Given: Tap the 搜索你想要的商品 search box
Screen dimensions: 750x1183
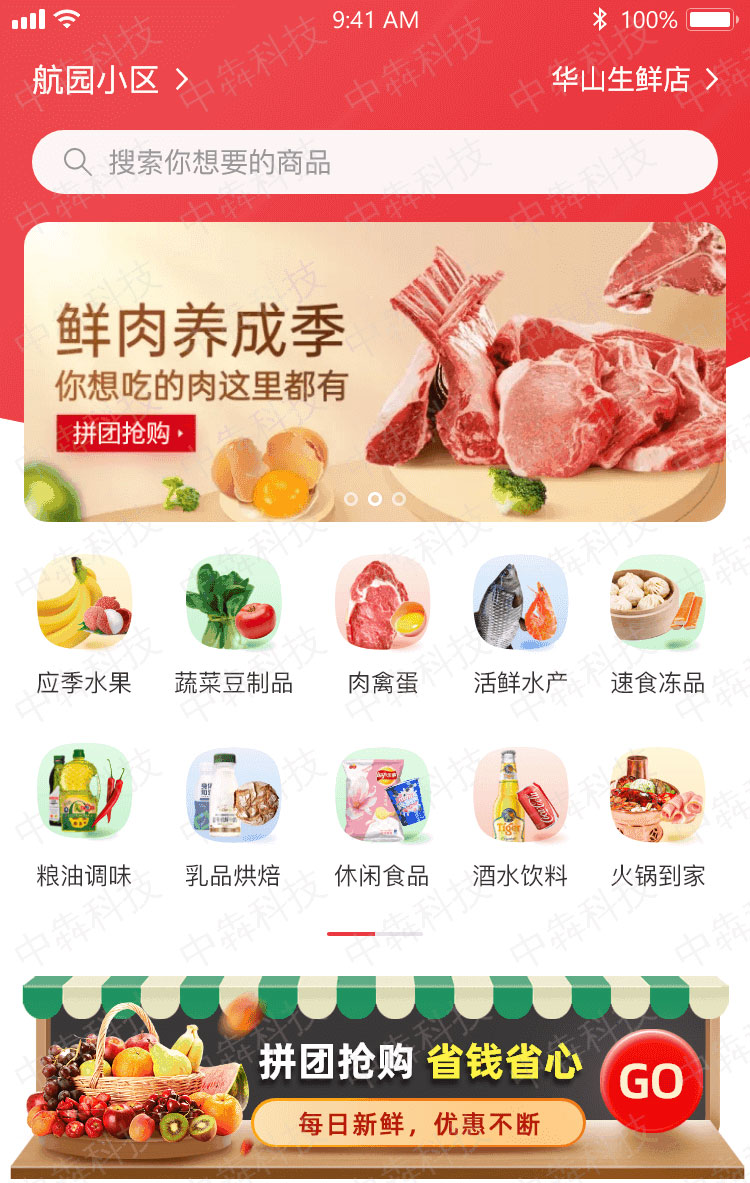Looking at the screenshot, I should [x=374, y=162].
